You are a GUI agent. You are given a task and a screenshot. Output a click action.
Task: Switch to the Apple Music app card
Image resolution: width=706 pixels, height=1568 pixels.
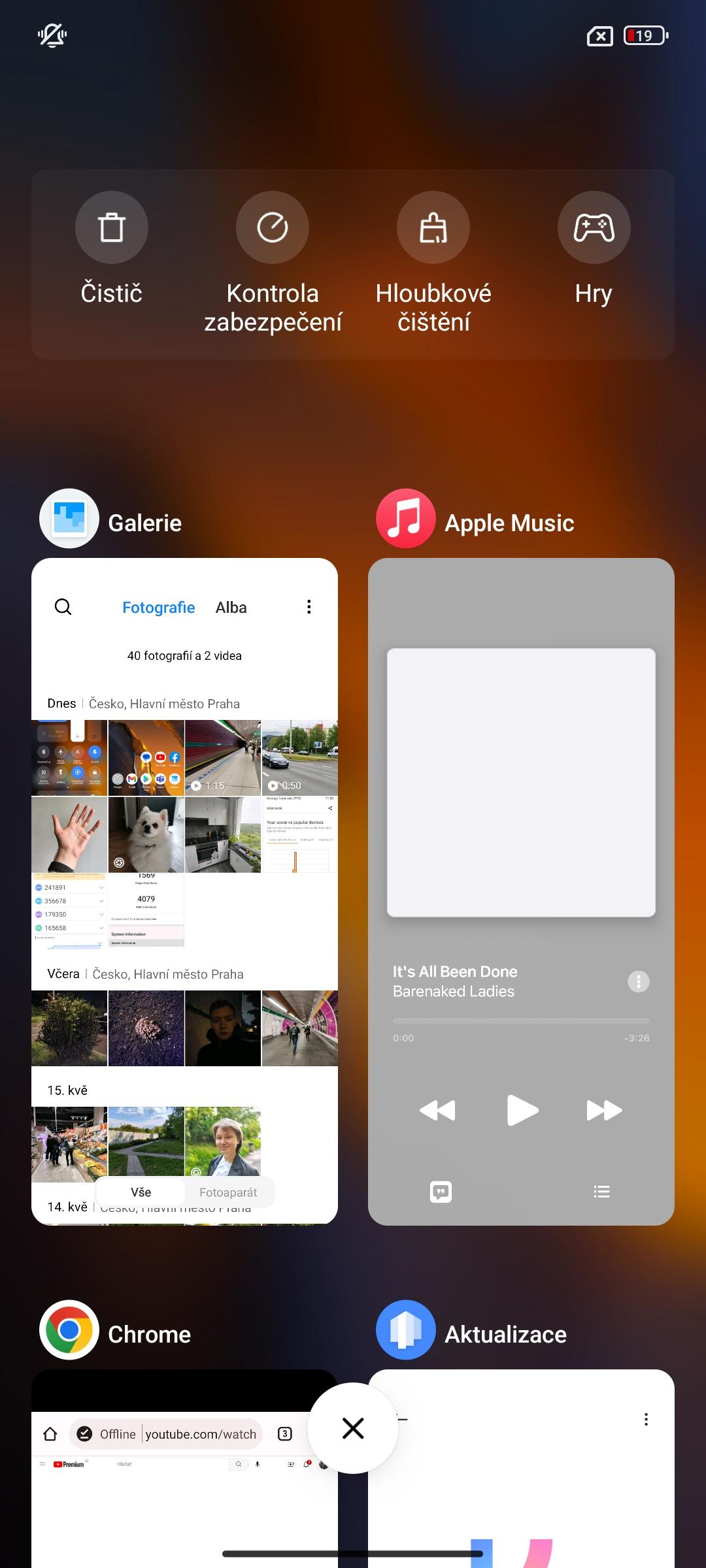pos(521,891)
